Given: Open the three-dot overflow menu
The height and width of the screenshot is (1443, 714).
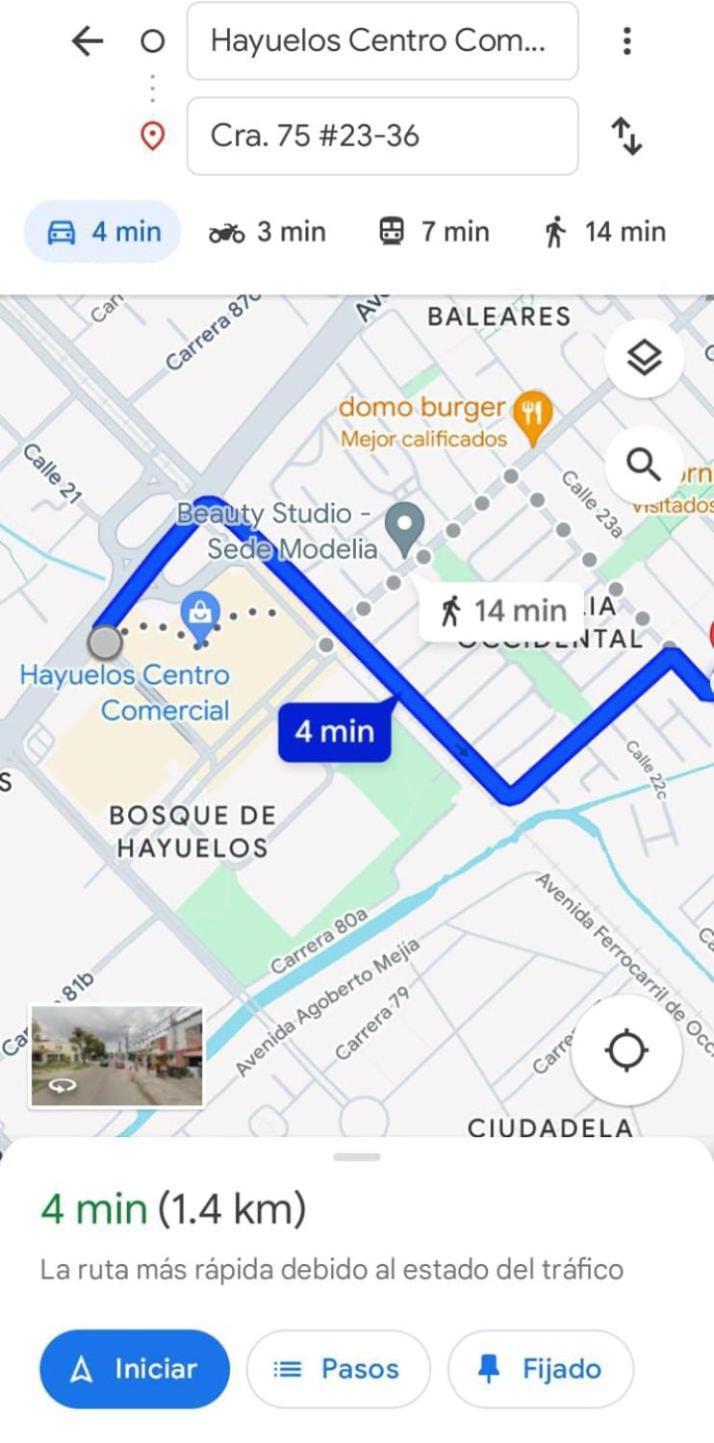Looking at the screenshot, I should tap(626, 41).
